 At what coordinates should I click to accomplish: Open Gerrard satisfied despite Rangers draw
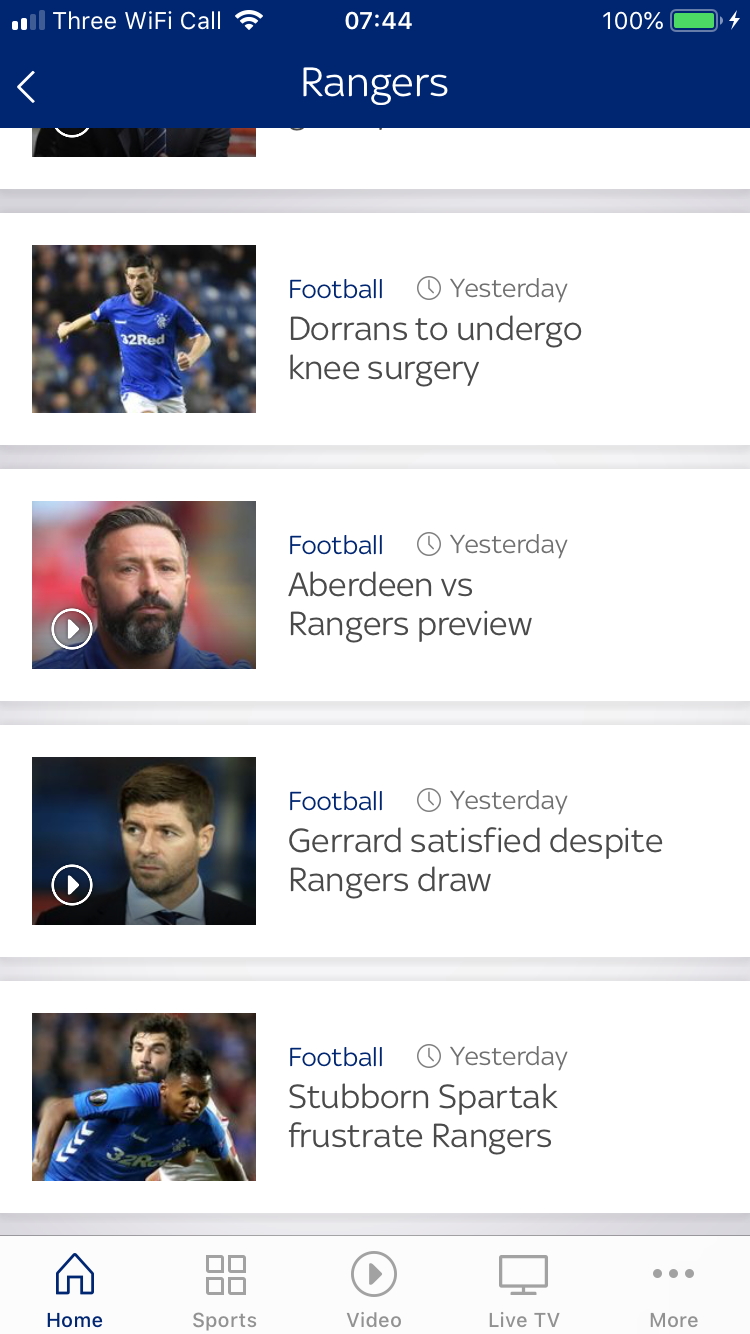point(375,841)
